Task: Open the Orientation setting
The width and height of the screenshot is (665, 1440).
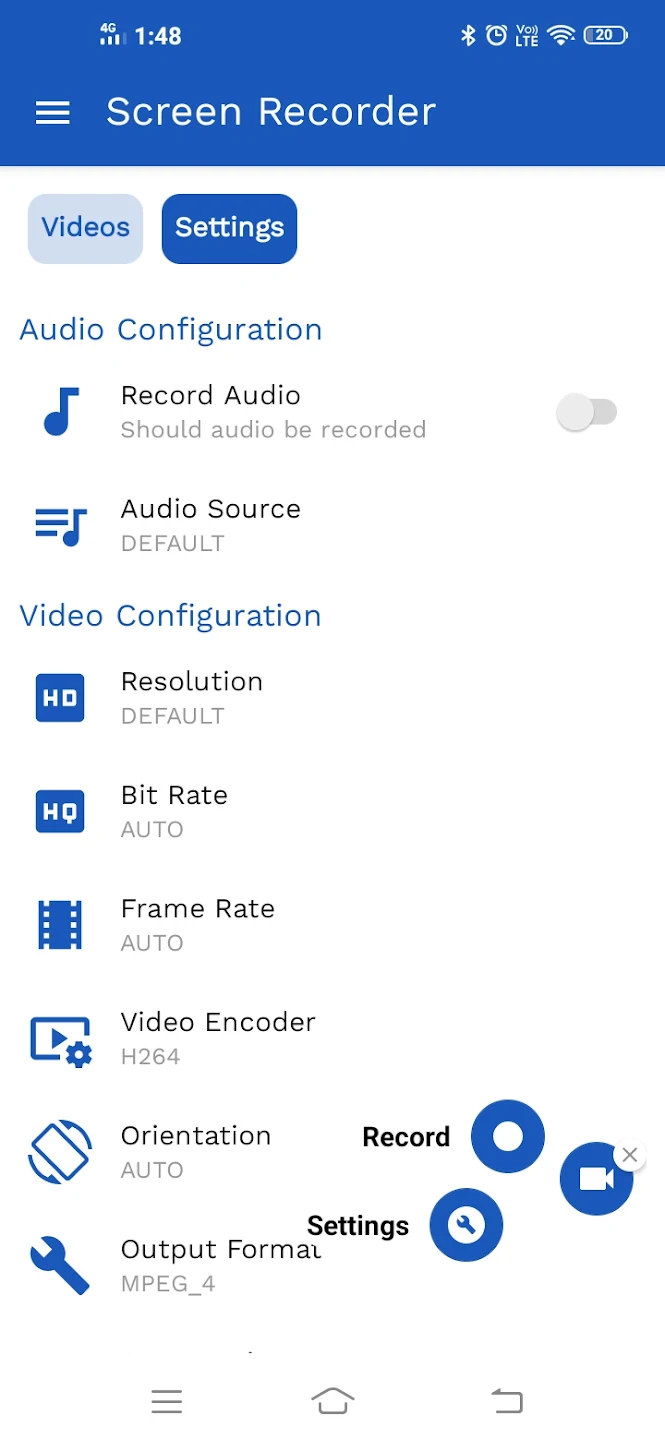Action: (195, 1151)
